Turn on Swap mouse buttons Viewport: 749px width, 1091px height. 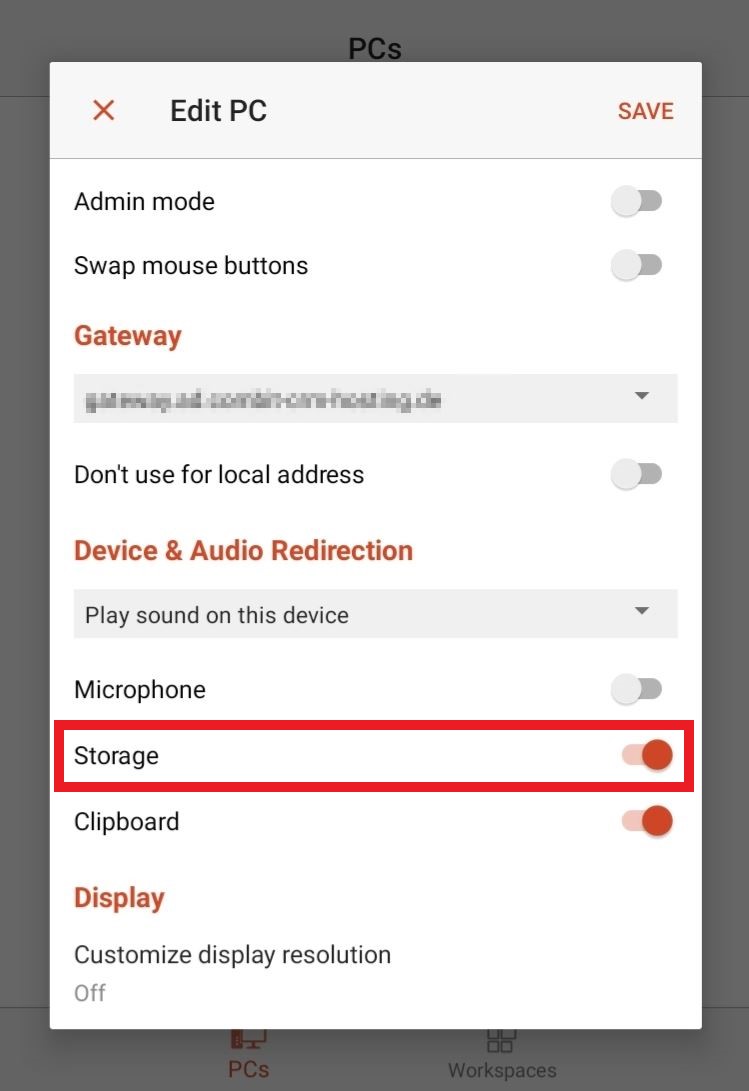point(637,266)
